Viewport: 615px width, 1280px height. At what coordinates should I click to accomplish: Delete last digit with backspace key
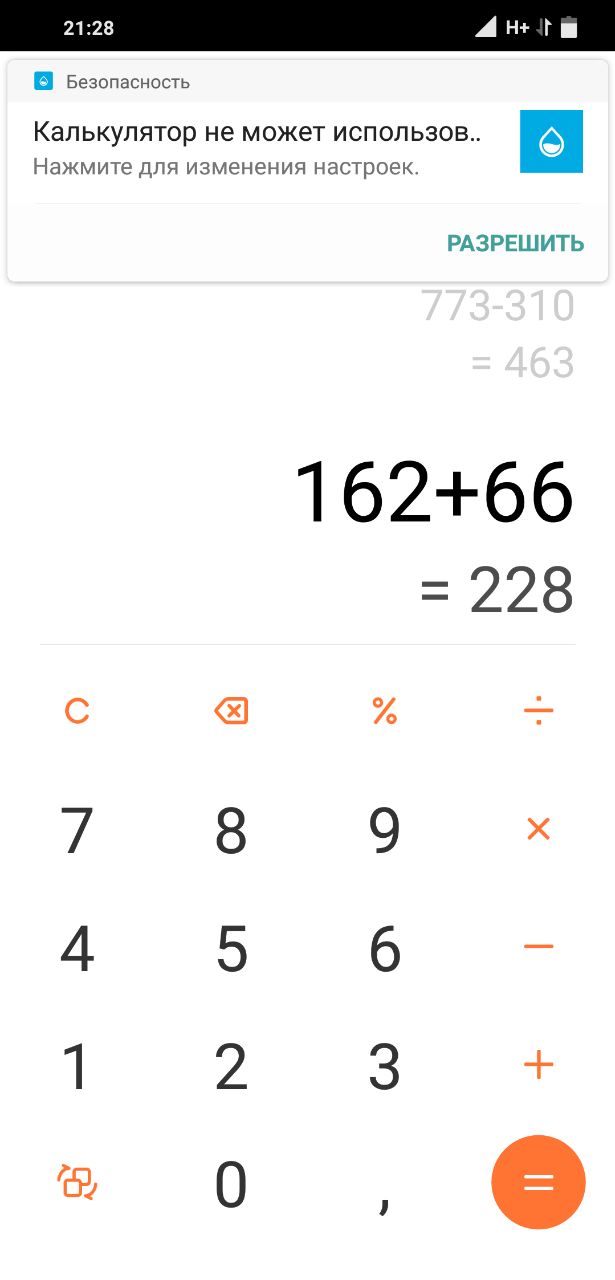coord(231,711)
